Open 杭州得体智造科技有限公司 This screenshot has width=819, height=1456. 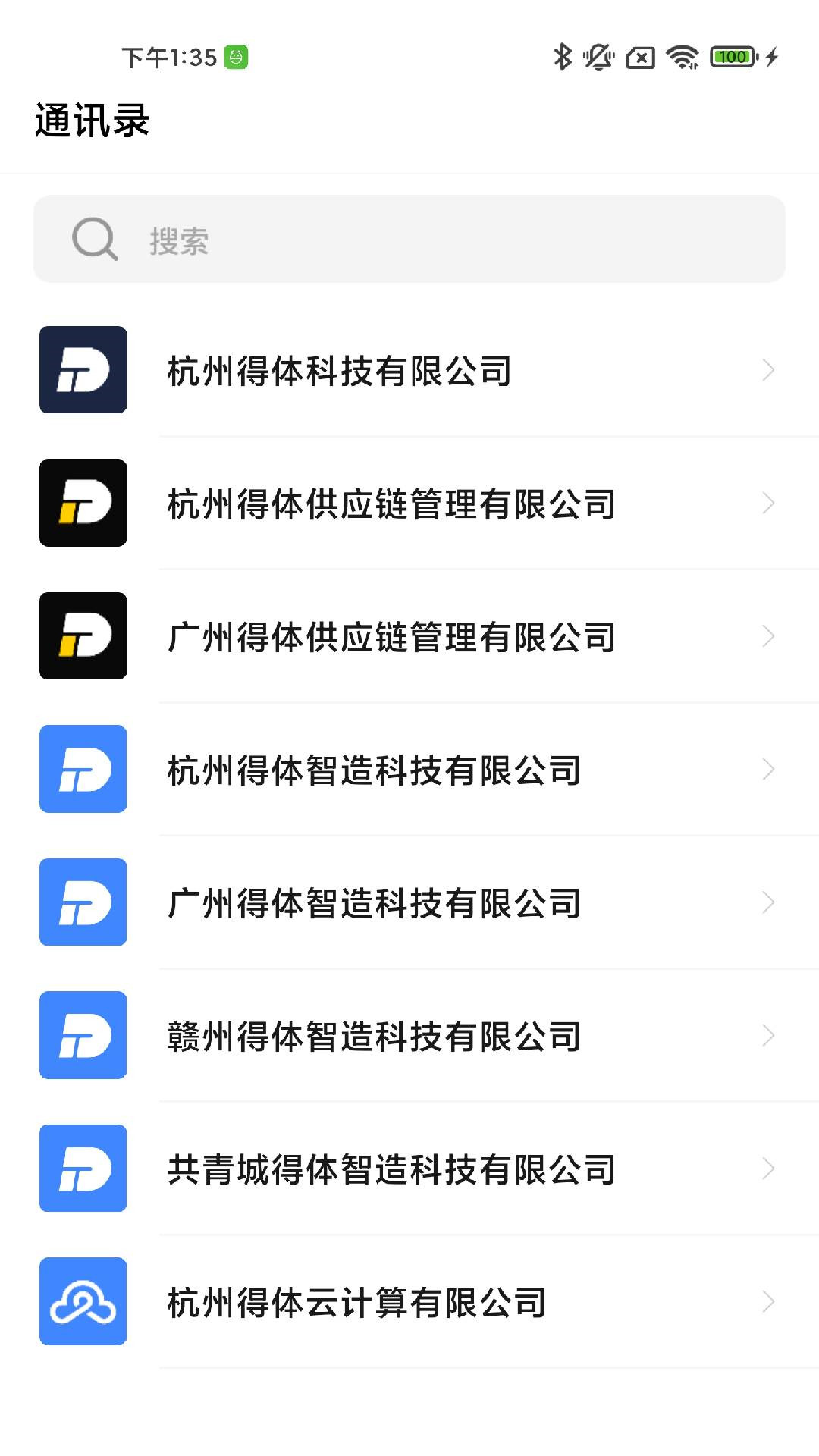[409, 769]
